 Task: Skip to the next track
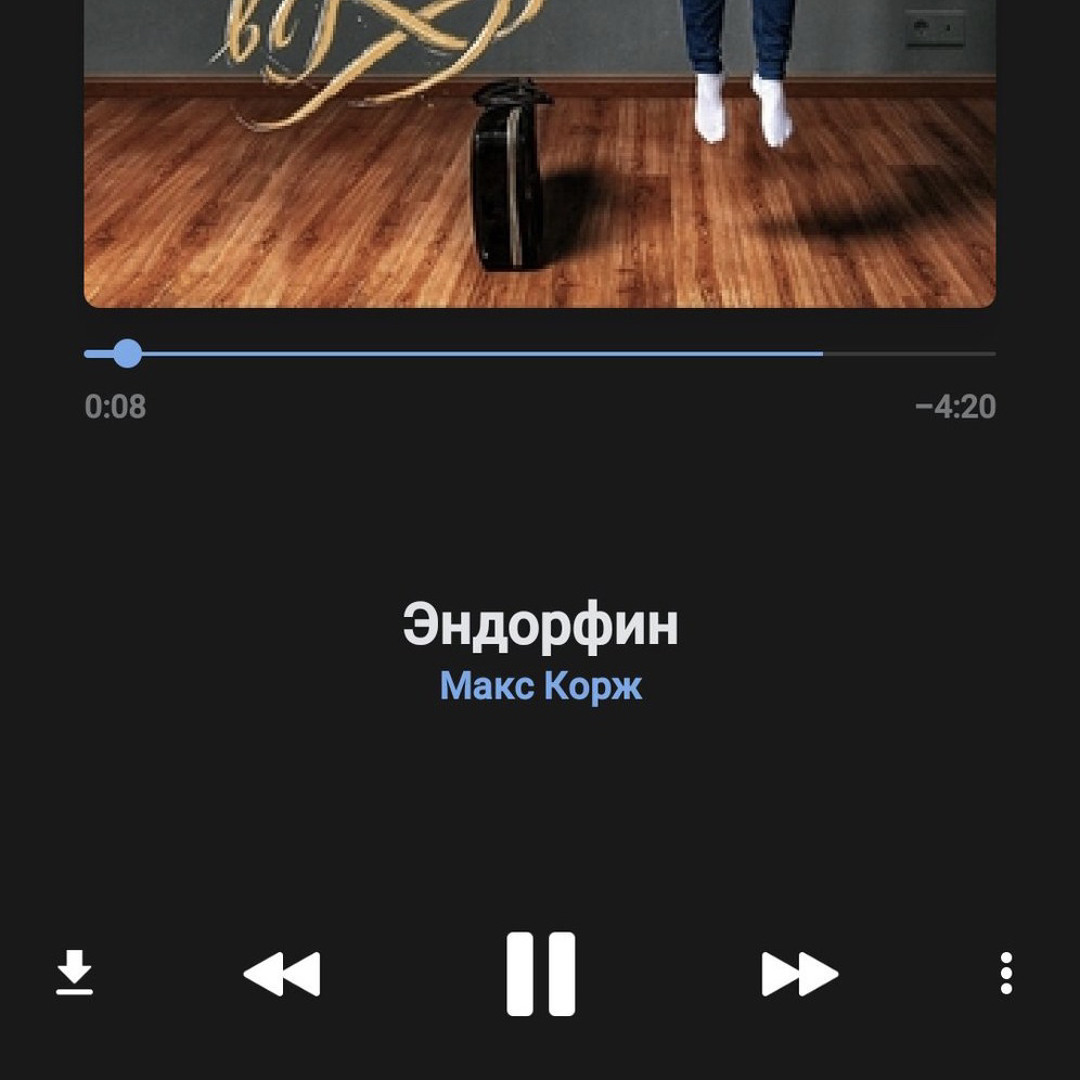799,973
